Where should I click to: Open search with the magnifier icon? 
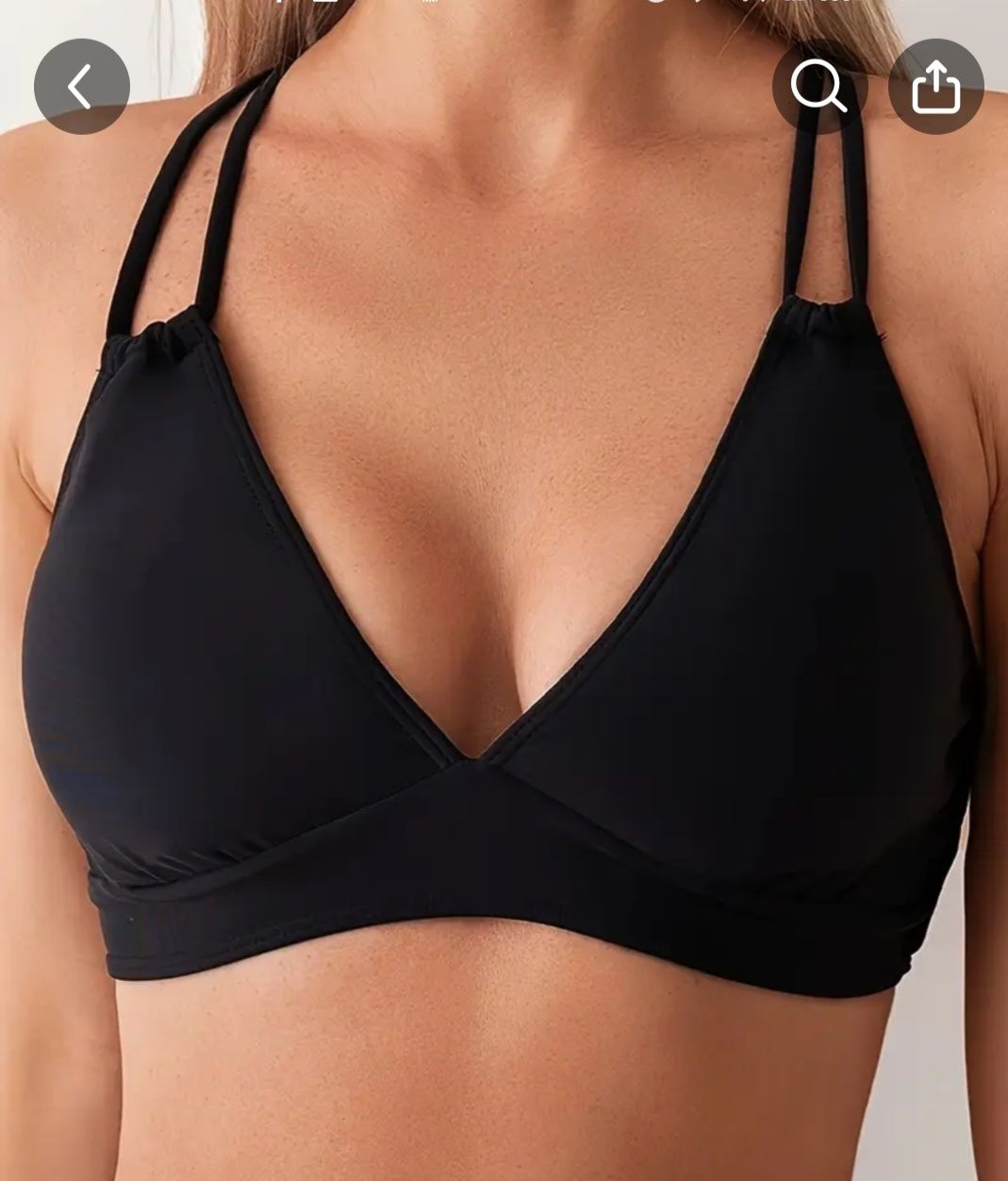point(818,87)
